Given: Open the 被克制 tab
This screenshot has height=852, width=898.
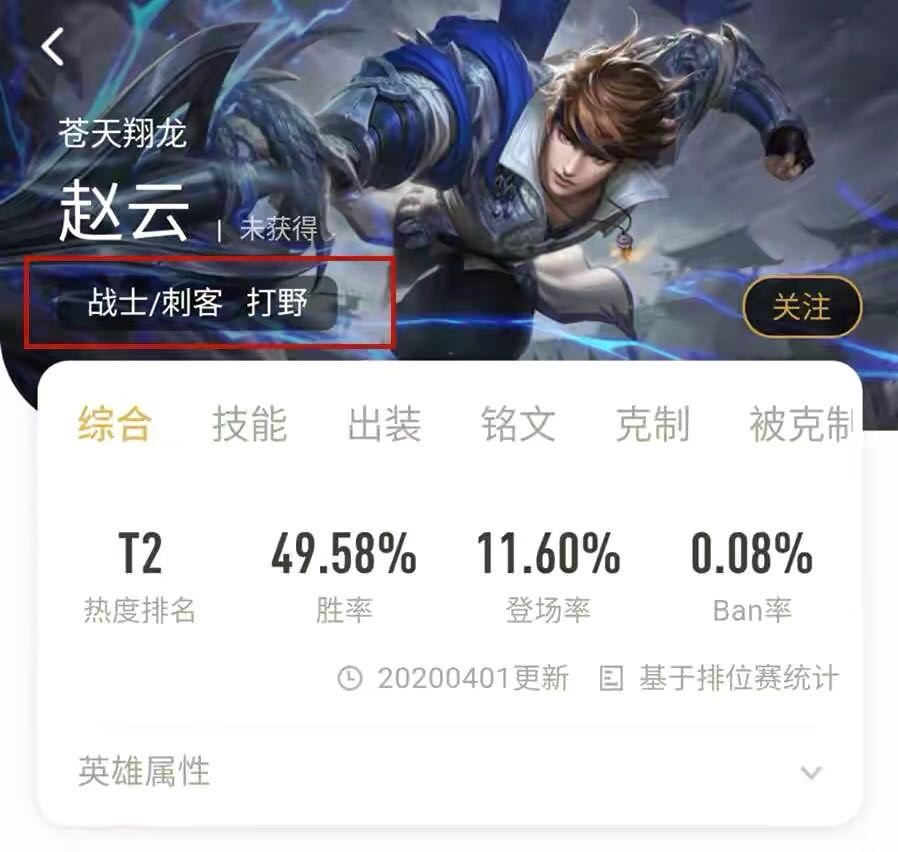Looking at the screenshot, I should point(800,425).
